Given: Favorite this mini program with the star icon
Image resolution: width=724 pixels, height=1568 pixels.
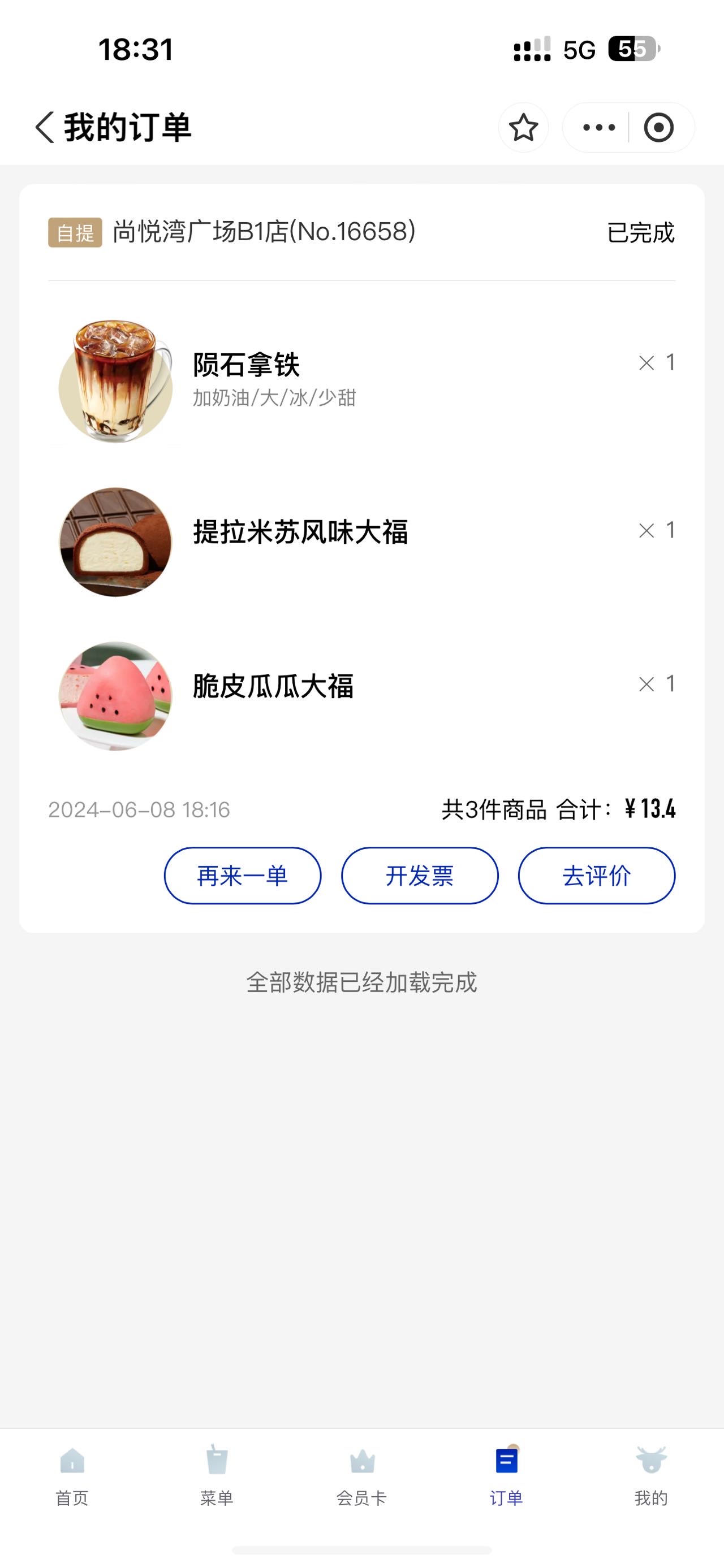Looking at the screenshot, I should pyautogui.click(x=523, y=127).
